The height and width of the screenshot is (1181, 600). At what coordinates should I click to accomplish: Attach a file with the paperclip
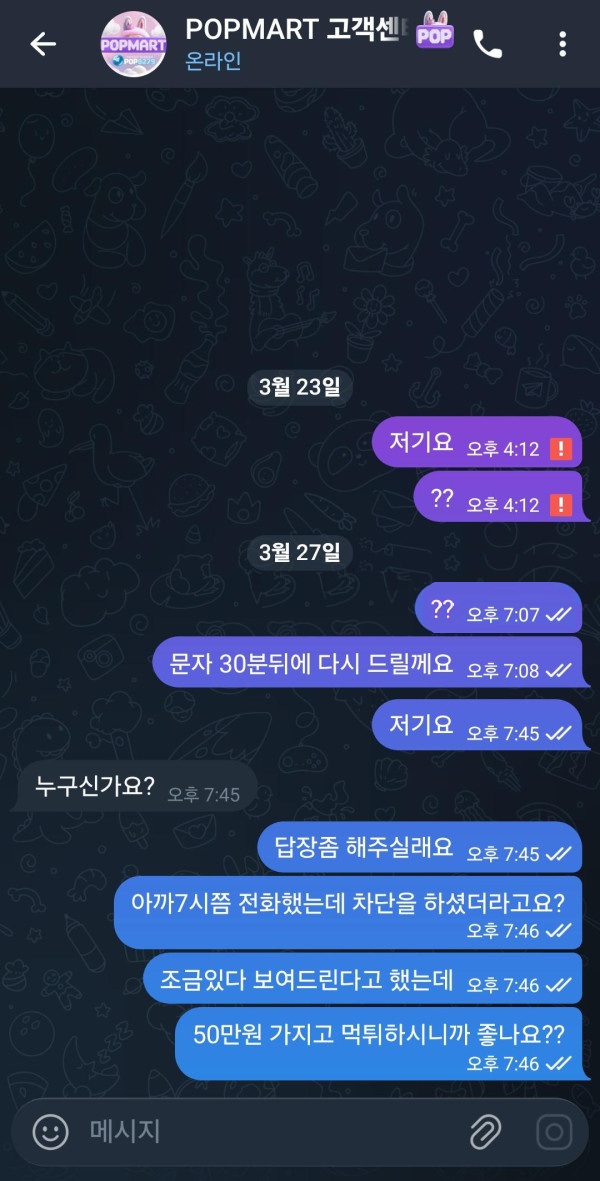[x=485, y=1132]
